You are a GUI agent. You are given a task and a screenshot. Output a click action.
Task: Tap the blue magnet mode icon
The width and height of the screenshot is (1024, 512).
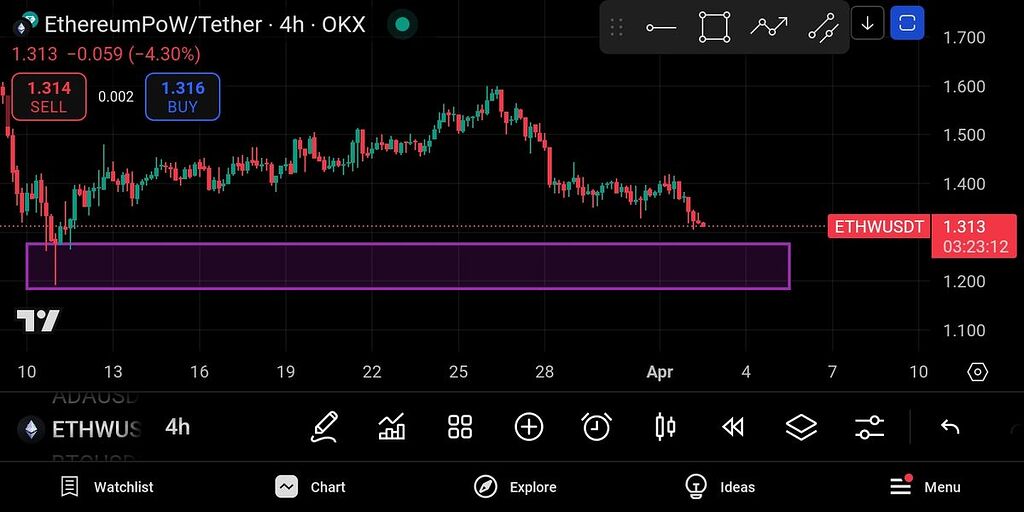(907, 23)
